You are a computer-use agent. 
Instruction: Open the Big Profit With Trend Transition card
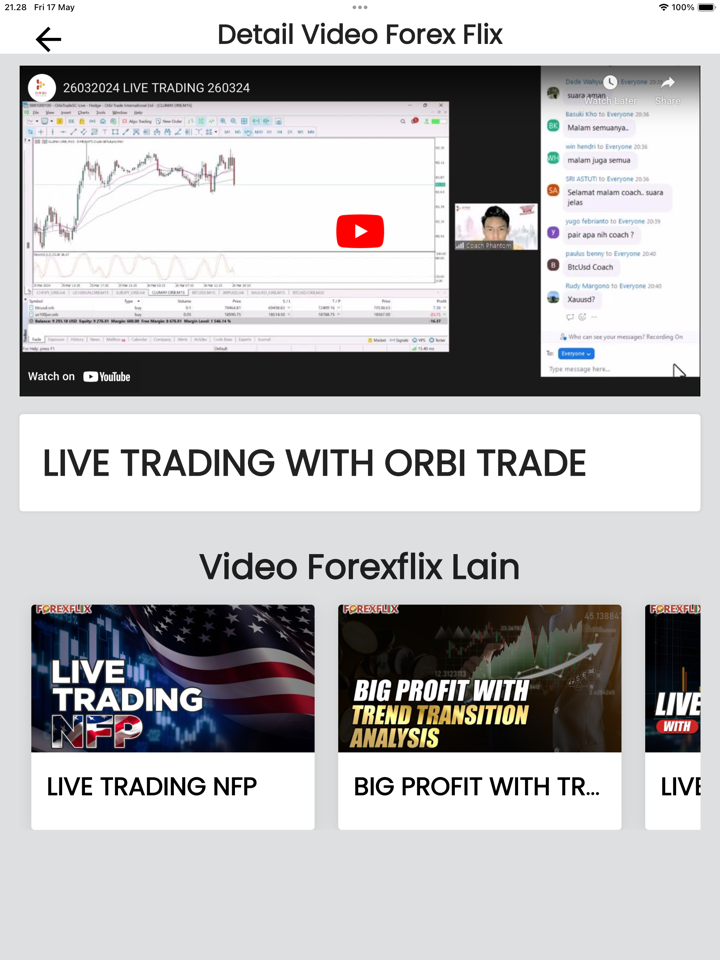(479, 716)
